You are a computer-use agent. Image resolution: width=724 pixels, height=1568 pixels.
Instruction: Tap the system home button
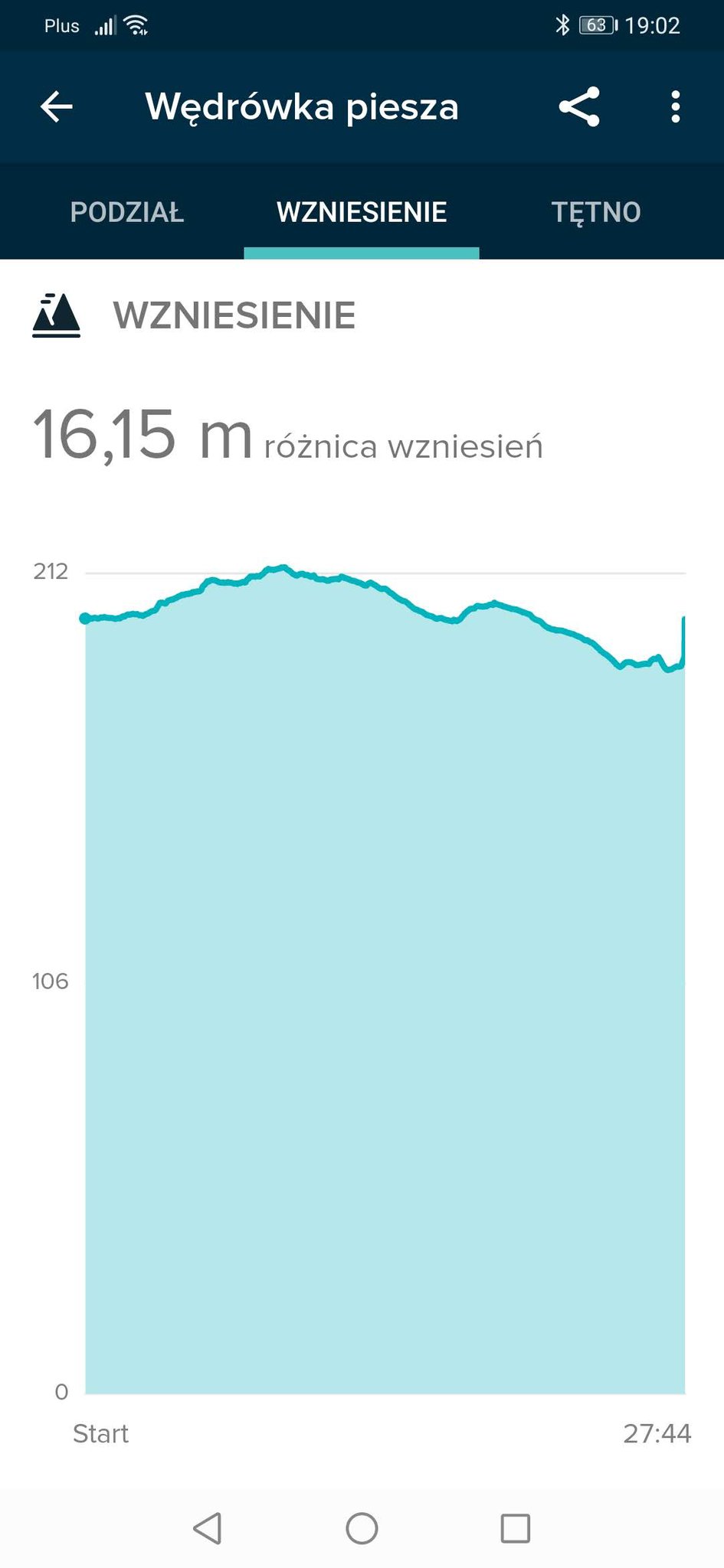pyautogui.click(x=362, y=1528)
